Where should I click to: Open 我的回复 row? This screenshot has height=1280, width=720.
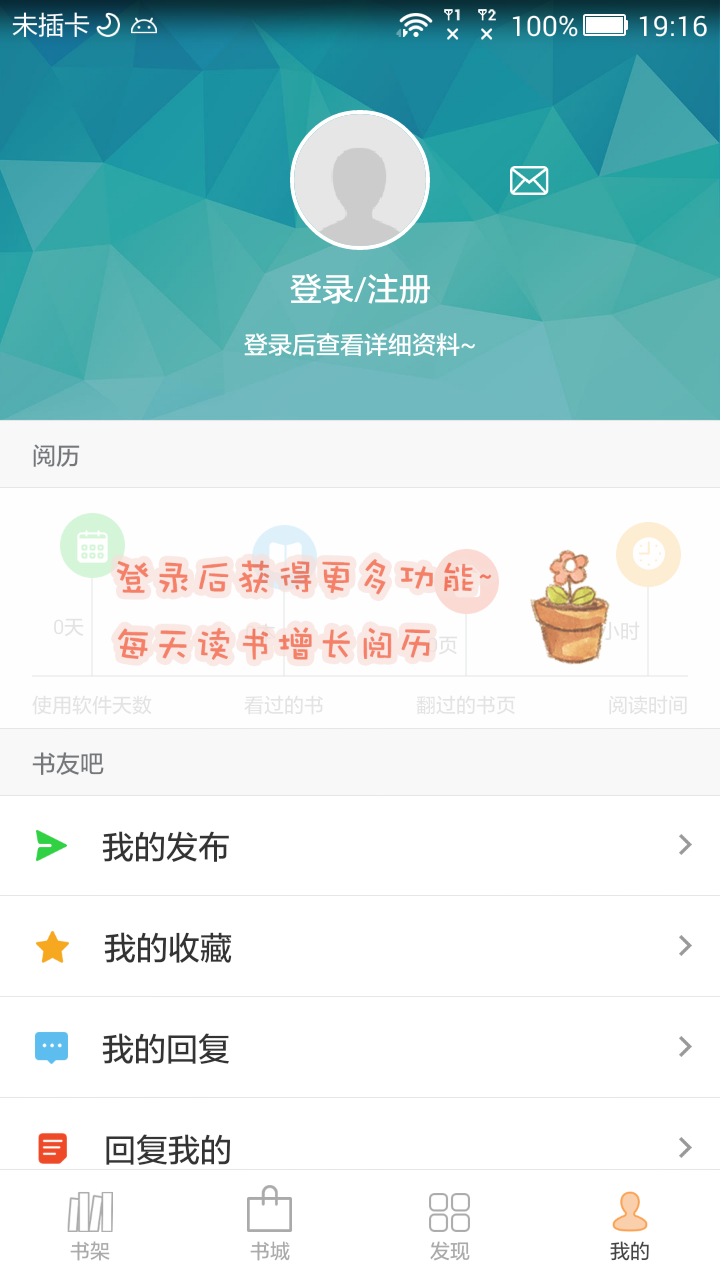pos(360,1048)
